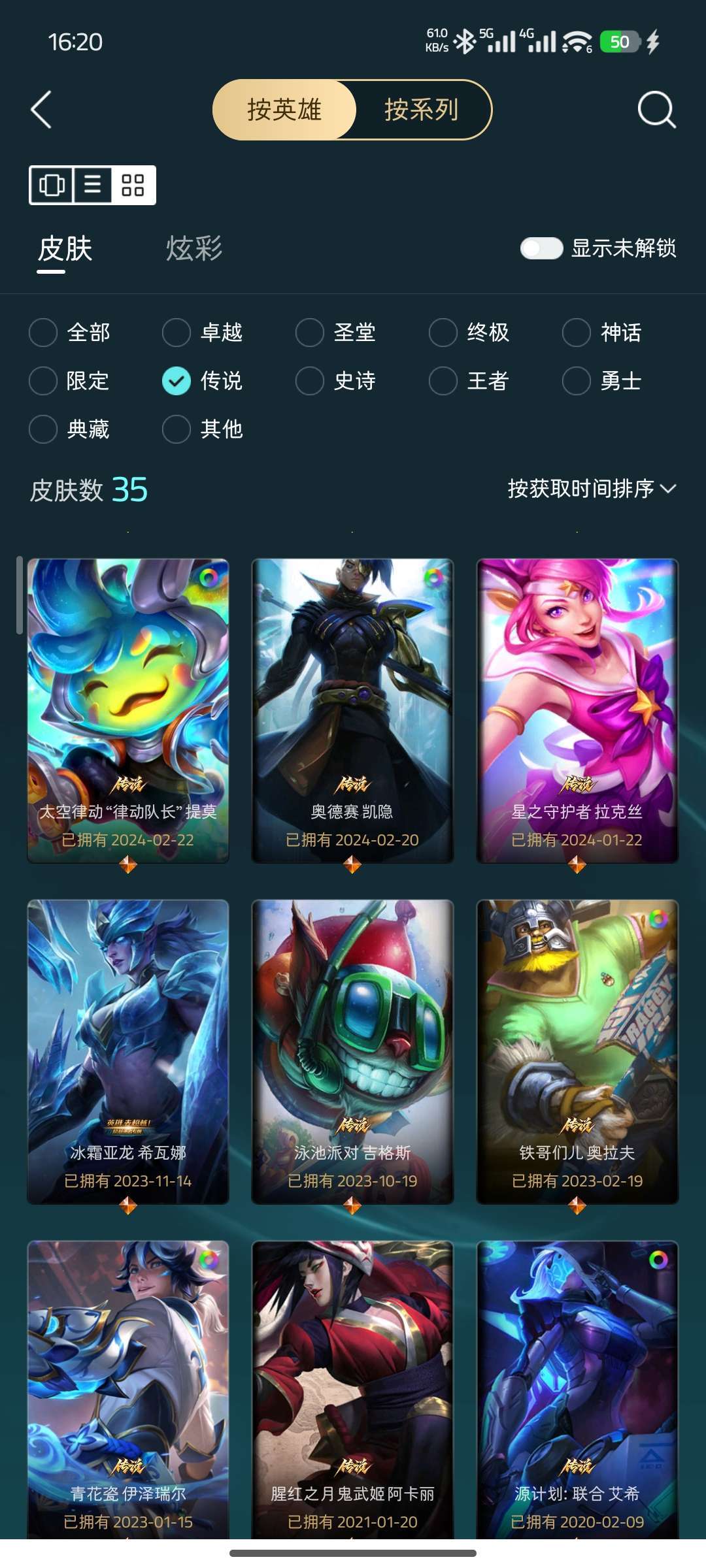Select the 终极 filter option
Viewport: 706px width, 1568px height.
469,333
